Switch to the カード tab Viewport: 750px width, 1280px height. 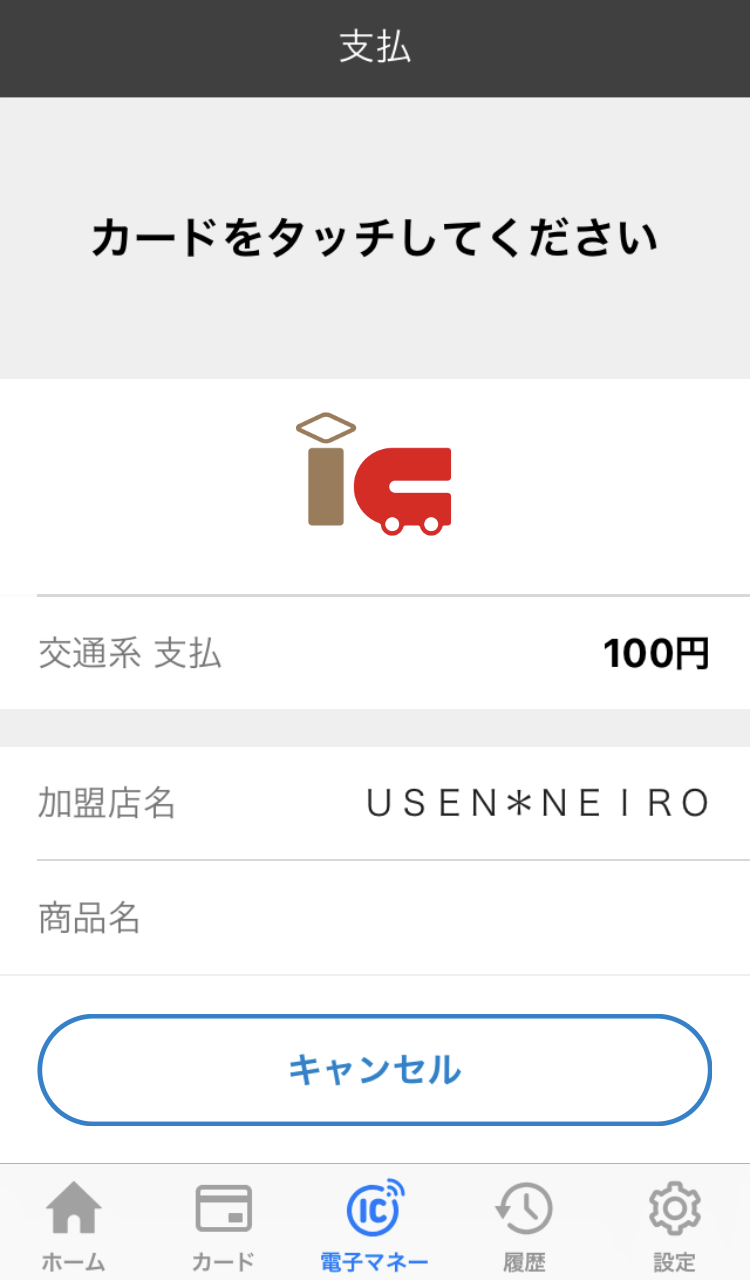[x=223, y=1224]
